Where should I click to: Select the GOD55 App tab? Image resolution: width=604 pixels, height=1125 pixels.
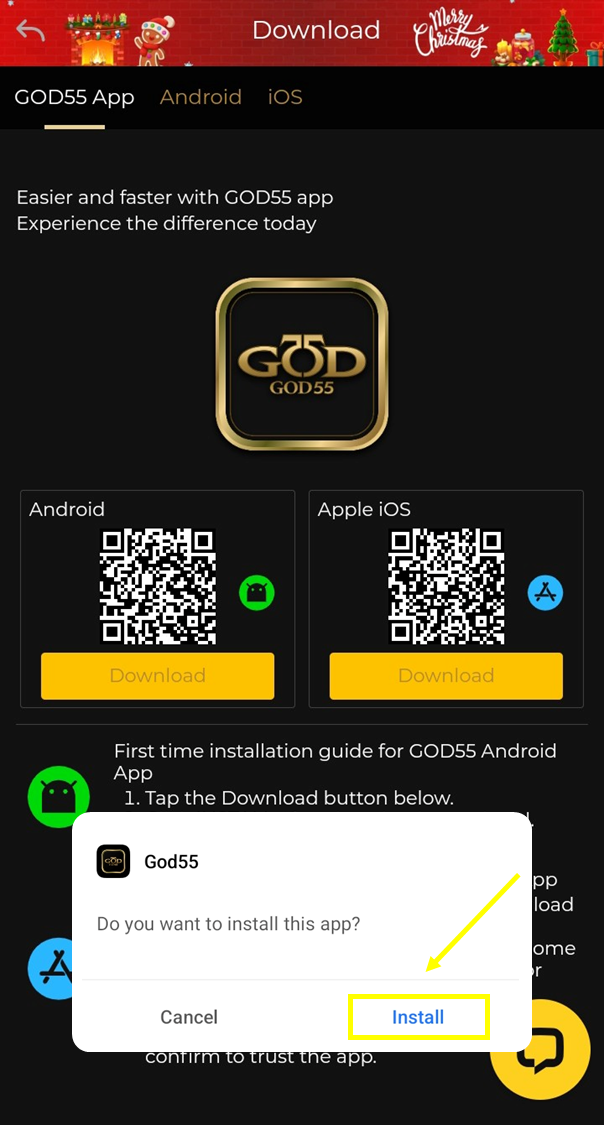pyautogui.click(x=74, y=97)
